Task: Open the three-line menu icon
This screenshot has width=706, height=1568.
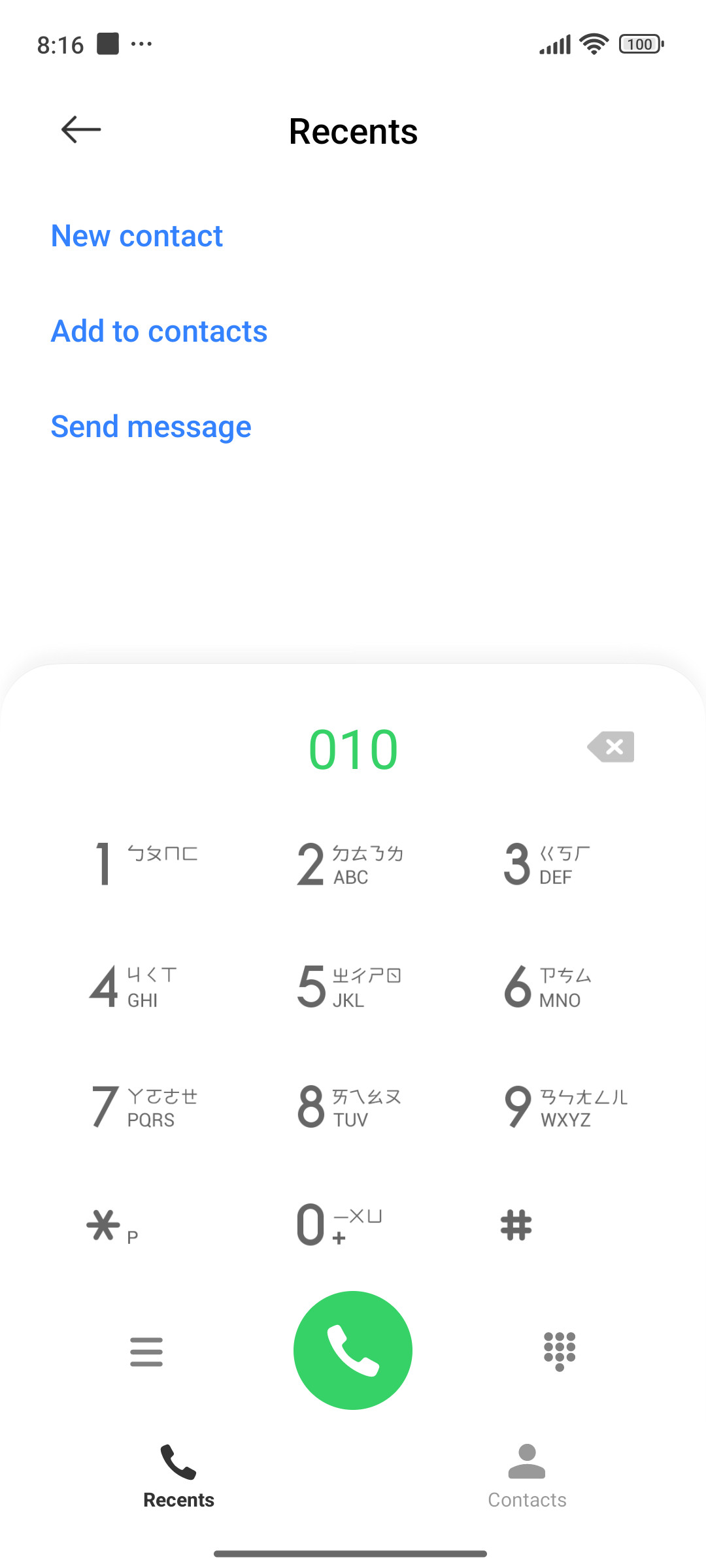Action: tap(146, 1352)
